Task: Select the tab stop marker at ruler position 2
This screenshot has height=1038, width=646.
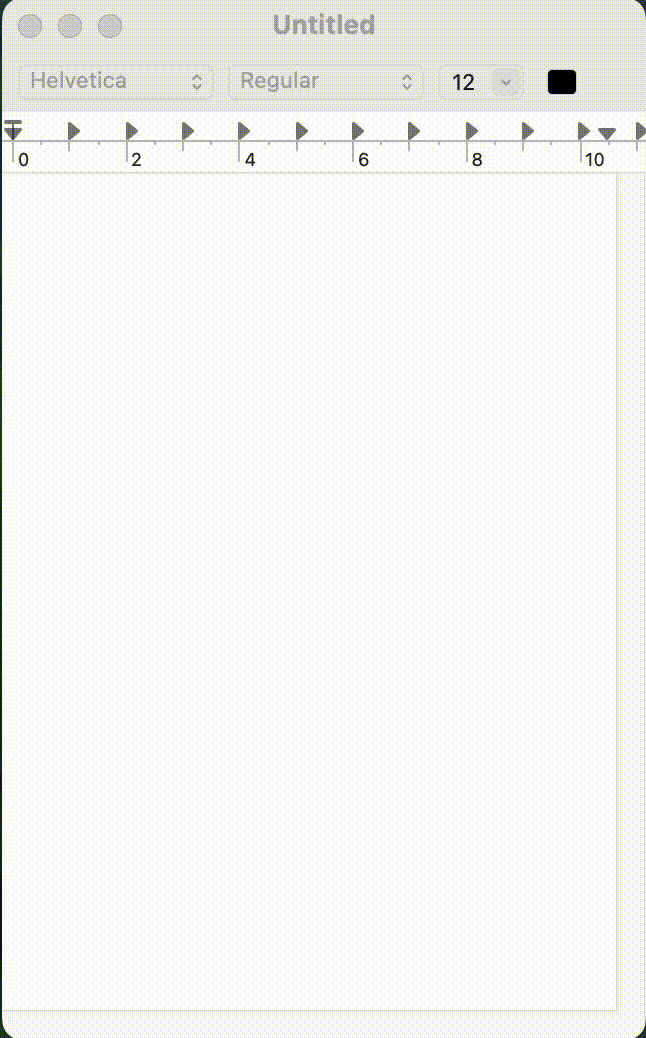Action: click(x=131, y=131)
